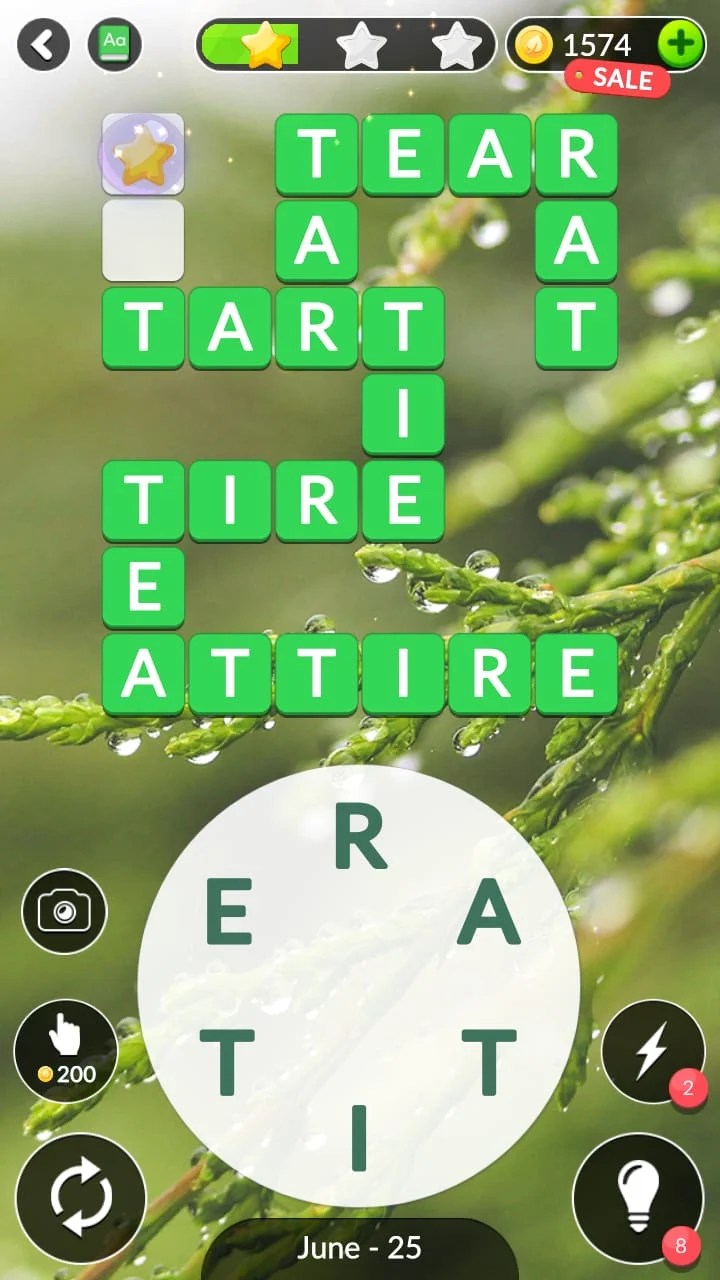Use the 200-coin finger hint
Screen dimensions: 720x1280
point(66,1051)
